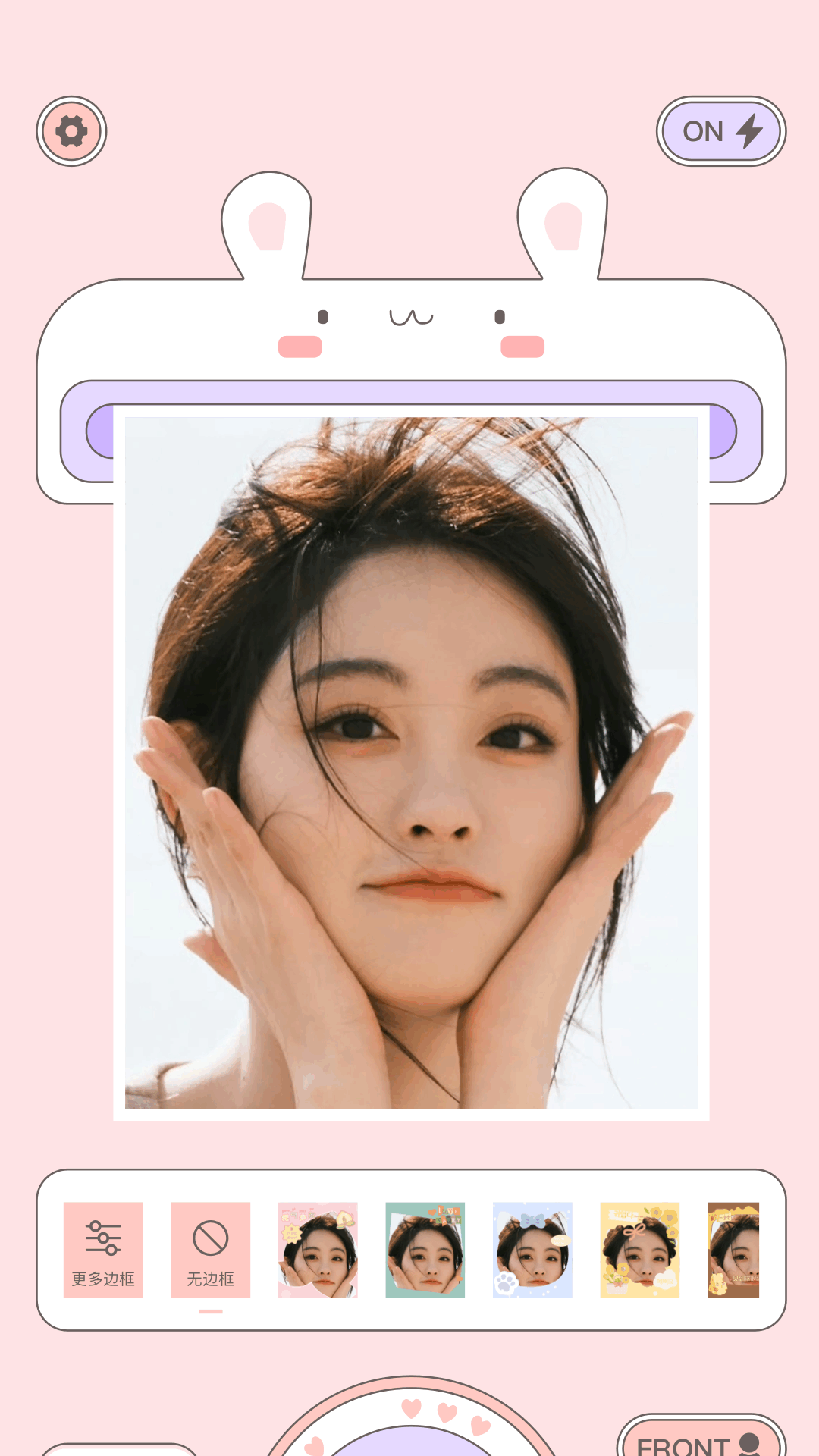Toggle the flash ON button
Screen dimensions: 819x1456
point(720,131)
